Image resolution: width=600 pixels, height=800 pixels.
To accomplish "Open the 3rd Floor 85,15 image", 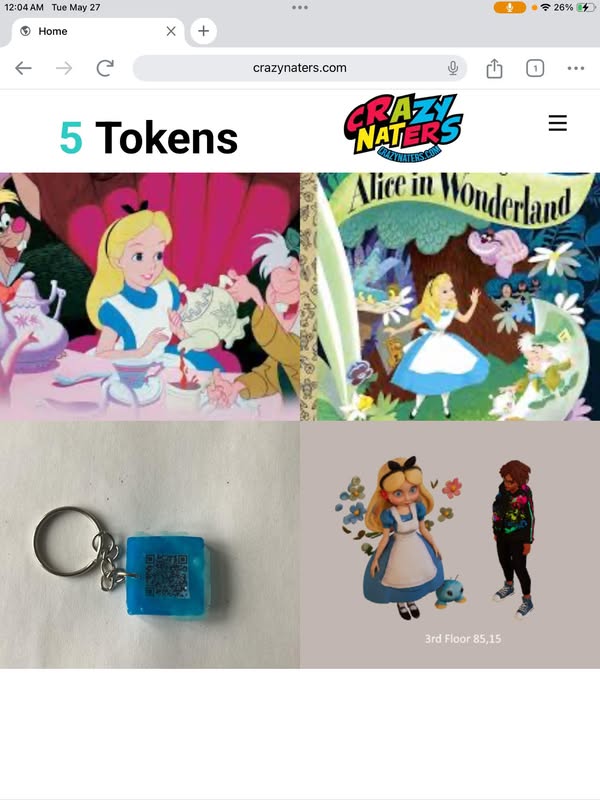I will 450,545.
